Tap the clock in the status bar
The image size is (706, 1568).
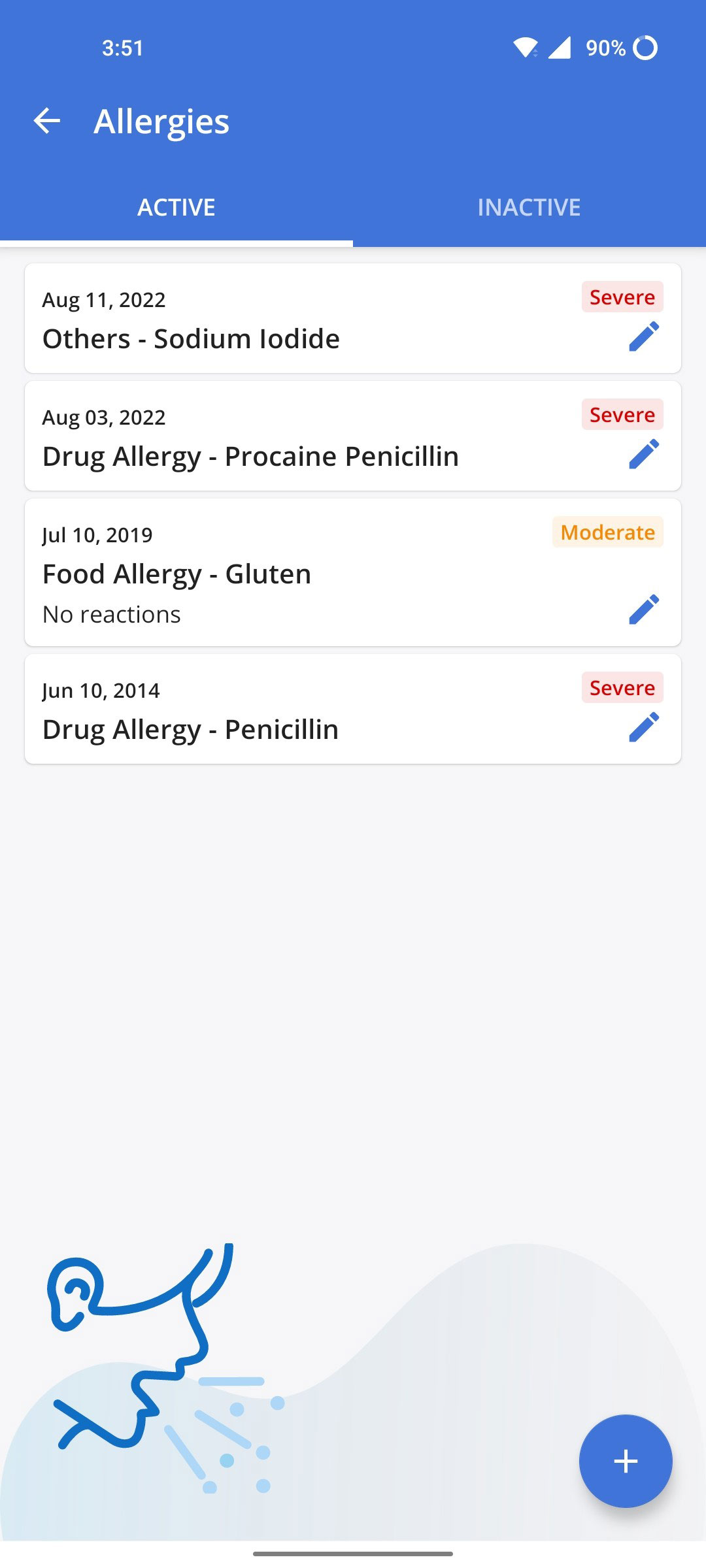(x=122, y=48)
